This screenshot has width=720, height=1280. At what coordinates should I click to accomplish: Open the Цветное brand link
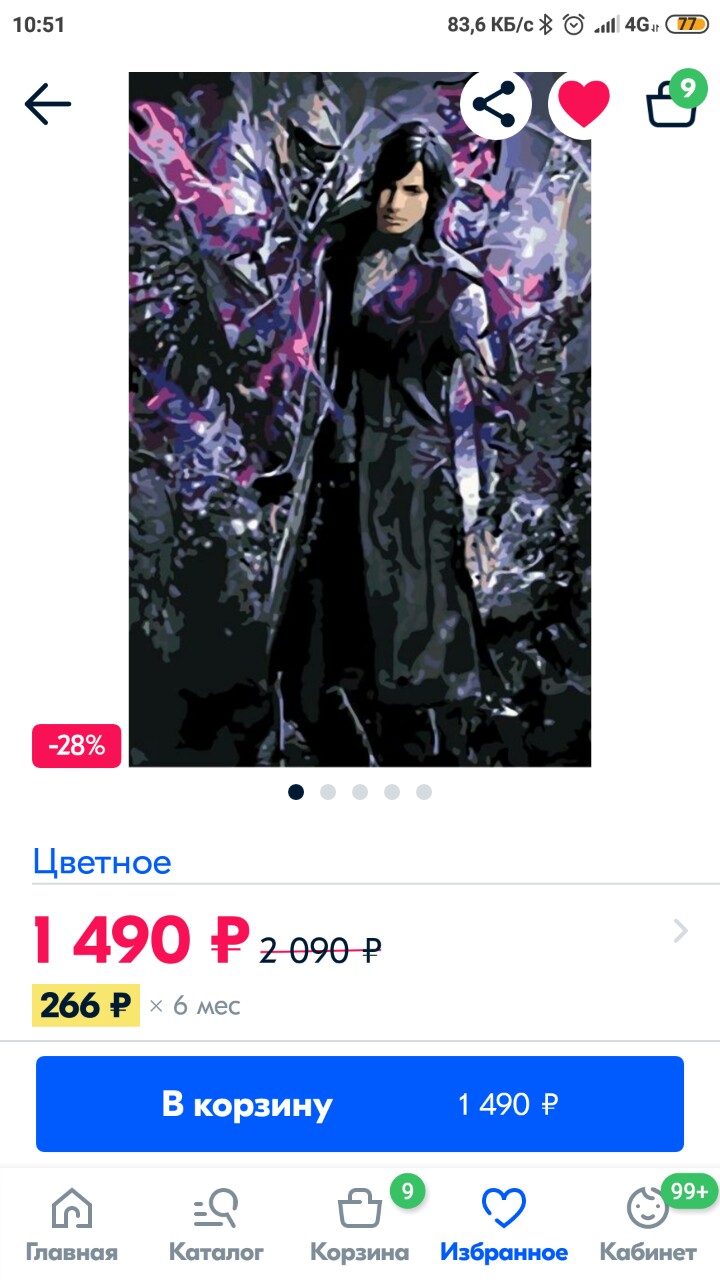[102, 862]
